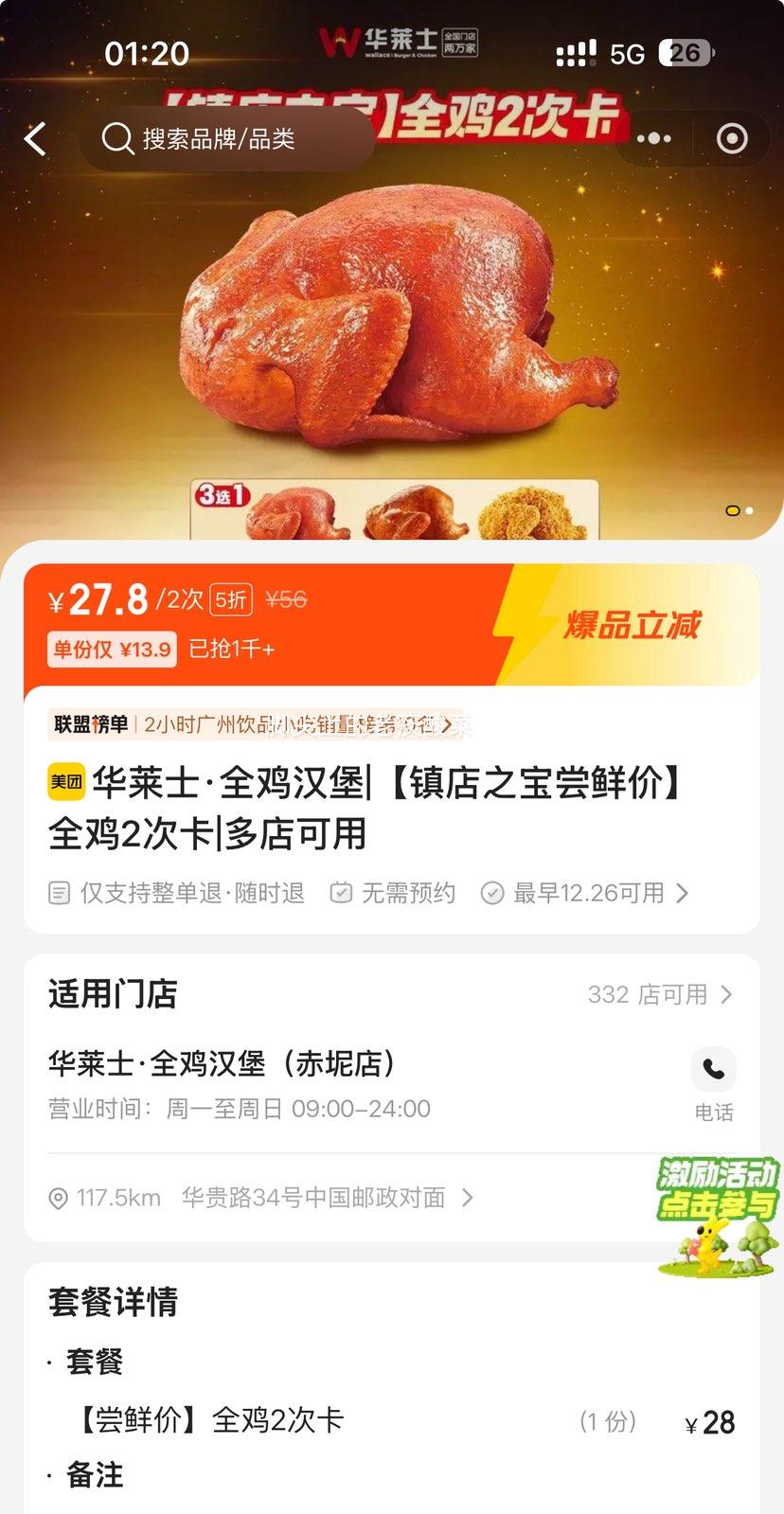This screenshot has height=1514, width=784.
Task: Open the chevron beside 最早12.26可用
Action: [x=683, y=892]
